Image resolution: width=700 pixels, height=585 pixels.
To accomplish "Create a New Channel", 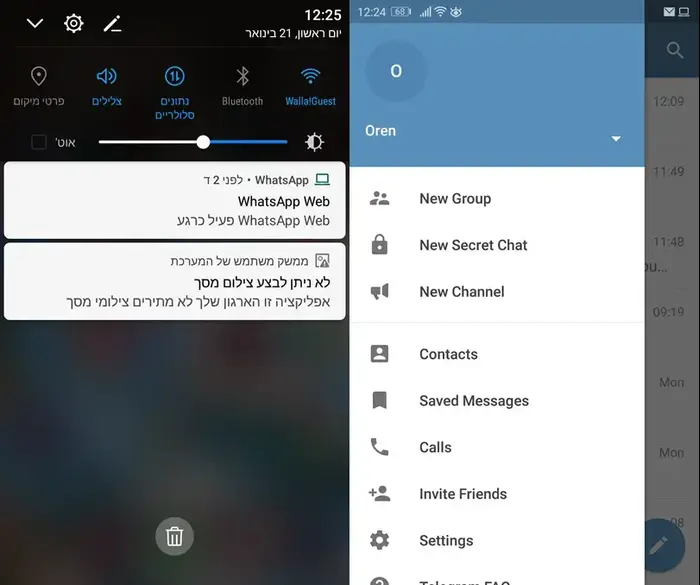I will [x=461, y=292].
